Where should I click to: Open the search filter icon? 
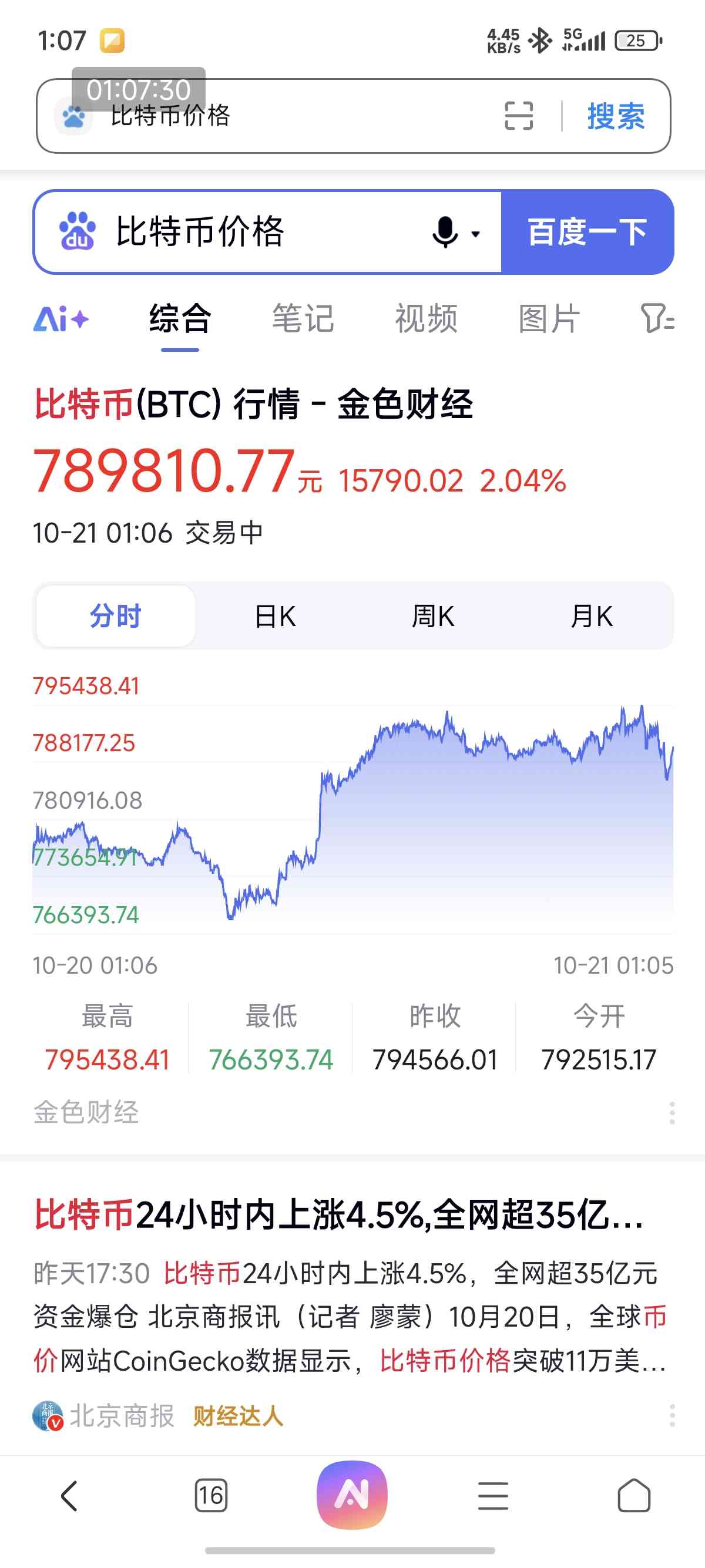click(657, 319)
